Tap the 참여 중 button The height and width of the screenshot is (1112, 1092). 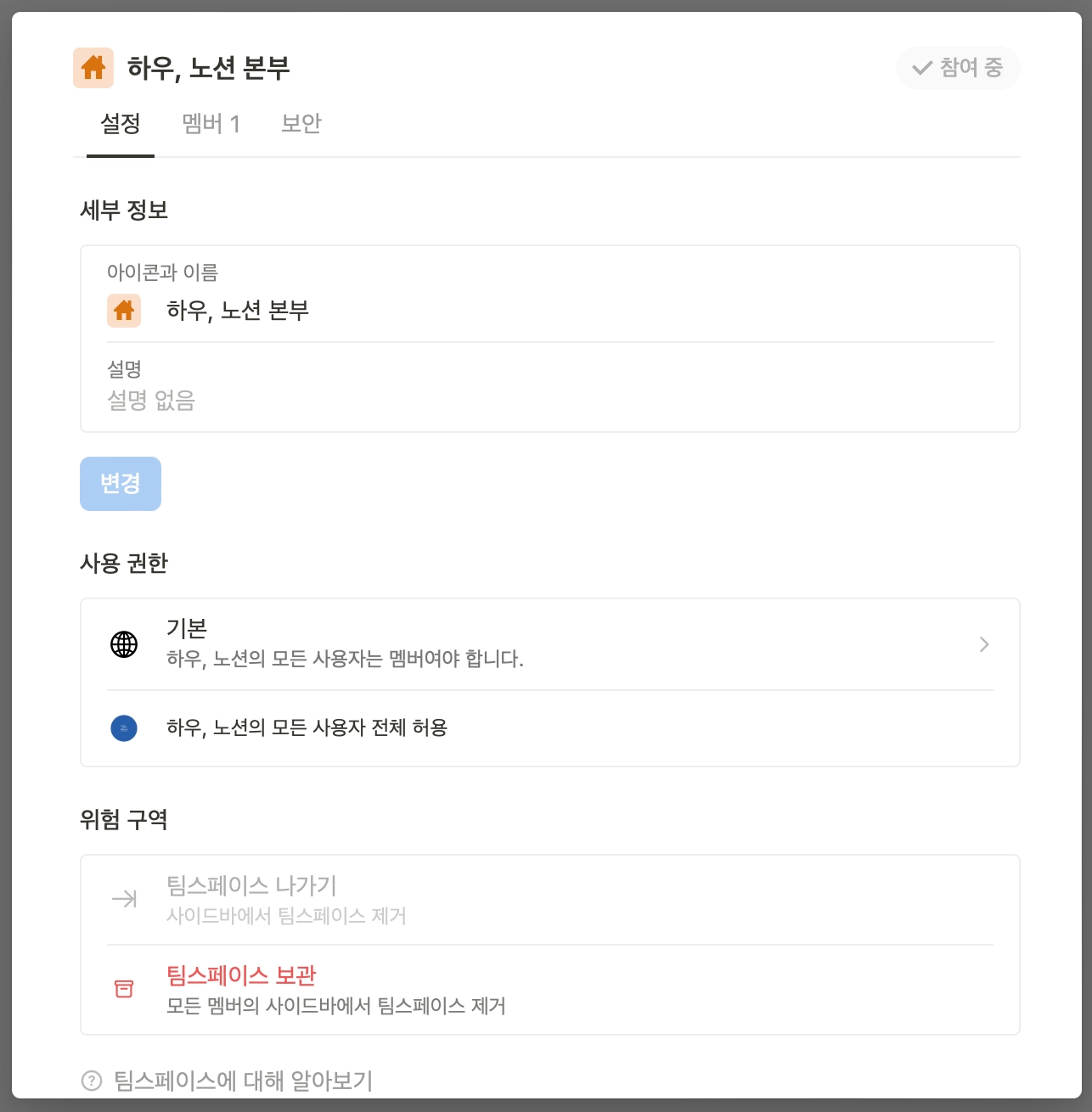pos(958,68)
